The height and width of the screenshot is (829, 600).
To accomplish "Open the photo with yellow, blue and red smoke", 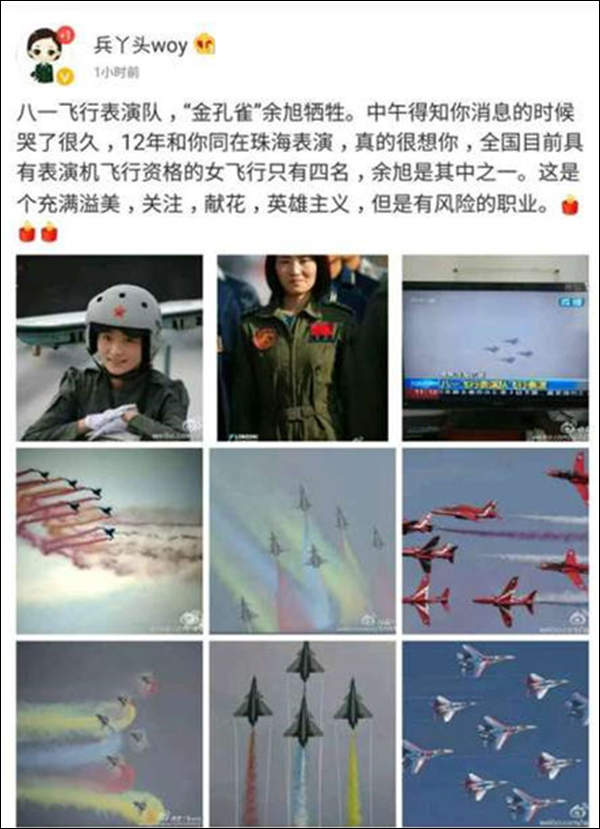I will pyautogui.click(x=109, y=734).
